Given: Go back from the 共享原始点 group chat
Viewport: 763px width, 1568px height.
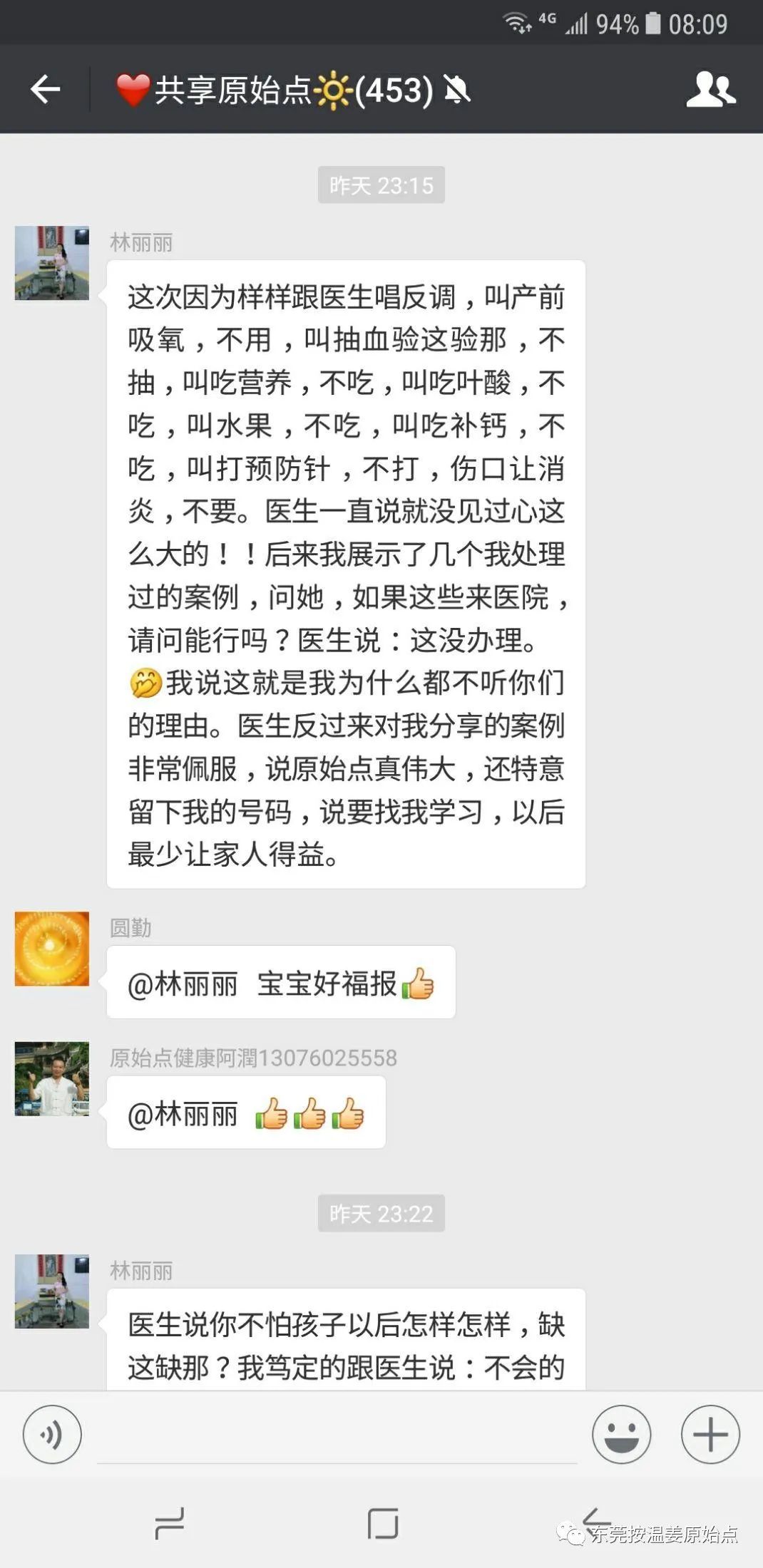Looking at the screenshot, I should coord(46,90).
